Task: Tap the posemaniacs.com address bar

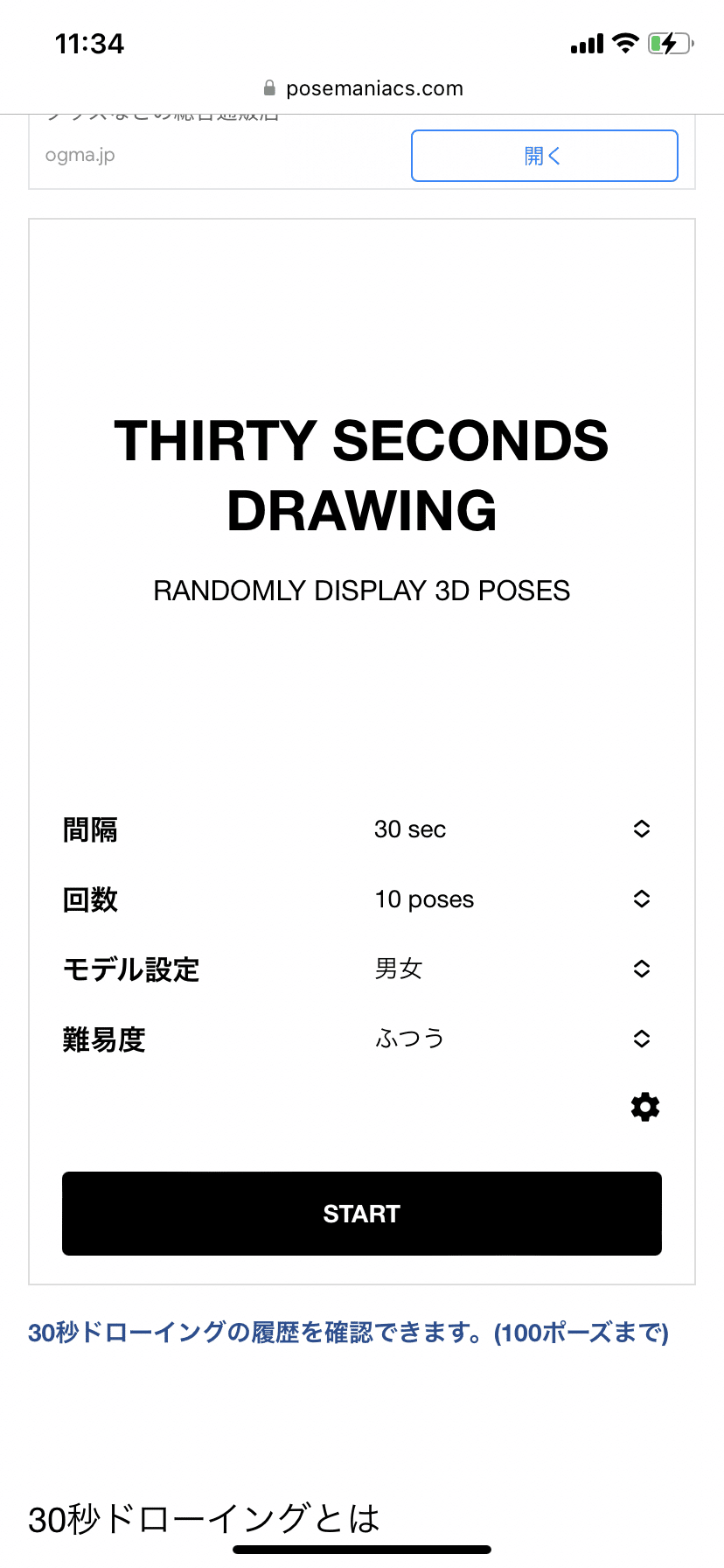Action: click(362, 88)
